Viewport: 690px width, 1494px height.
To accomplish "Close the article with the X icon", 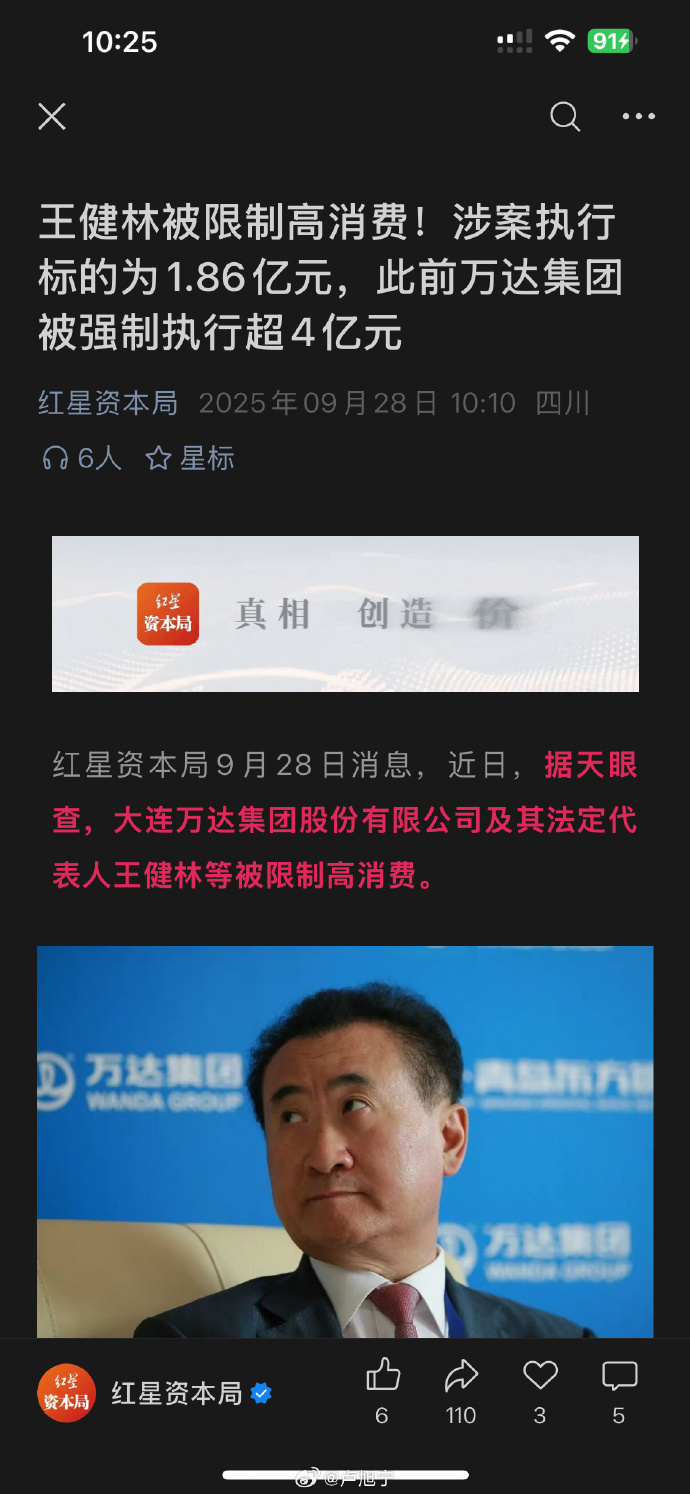I will (x=52, y=117).
